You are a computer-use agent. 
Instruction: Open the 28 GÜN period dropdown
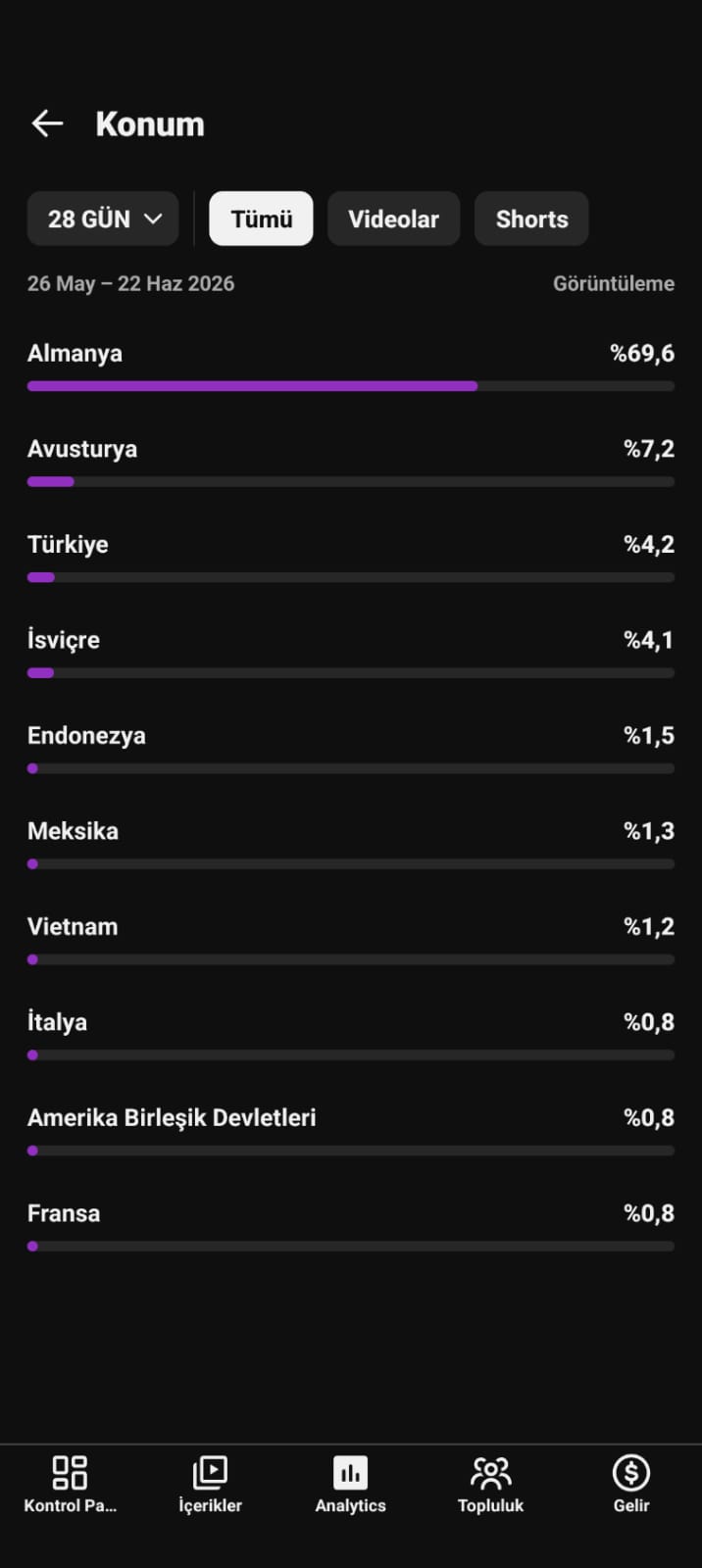click(x=103, y=219)
